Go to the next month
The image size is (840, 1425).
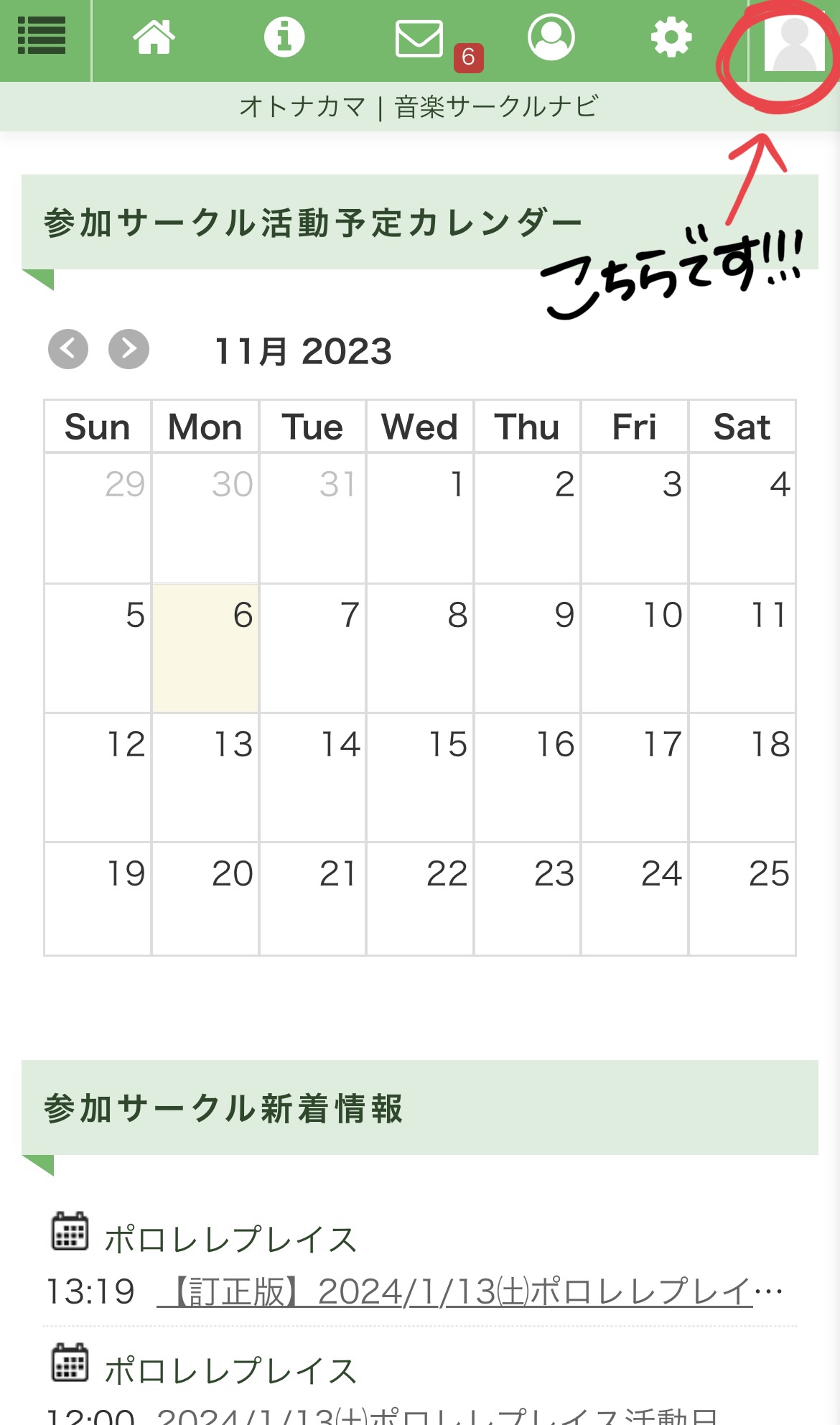[x=129, y=349]
